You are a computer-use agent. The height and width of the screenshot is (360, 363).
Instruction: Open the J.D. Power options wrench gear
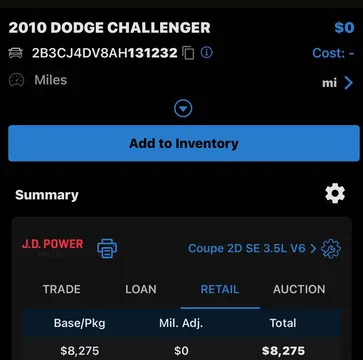coord(331,249)
